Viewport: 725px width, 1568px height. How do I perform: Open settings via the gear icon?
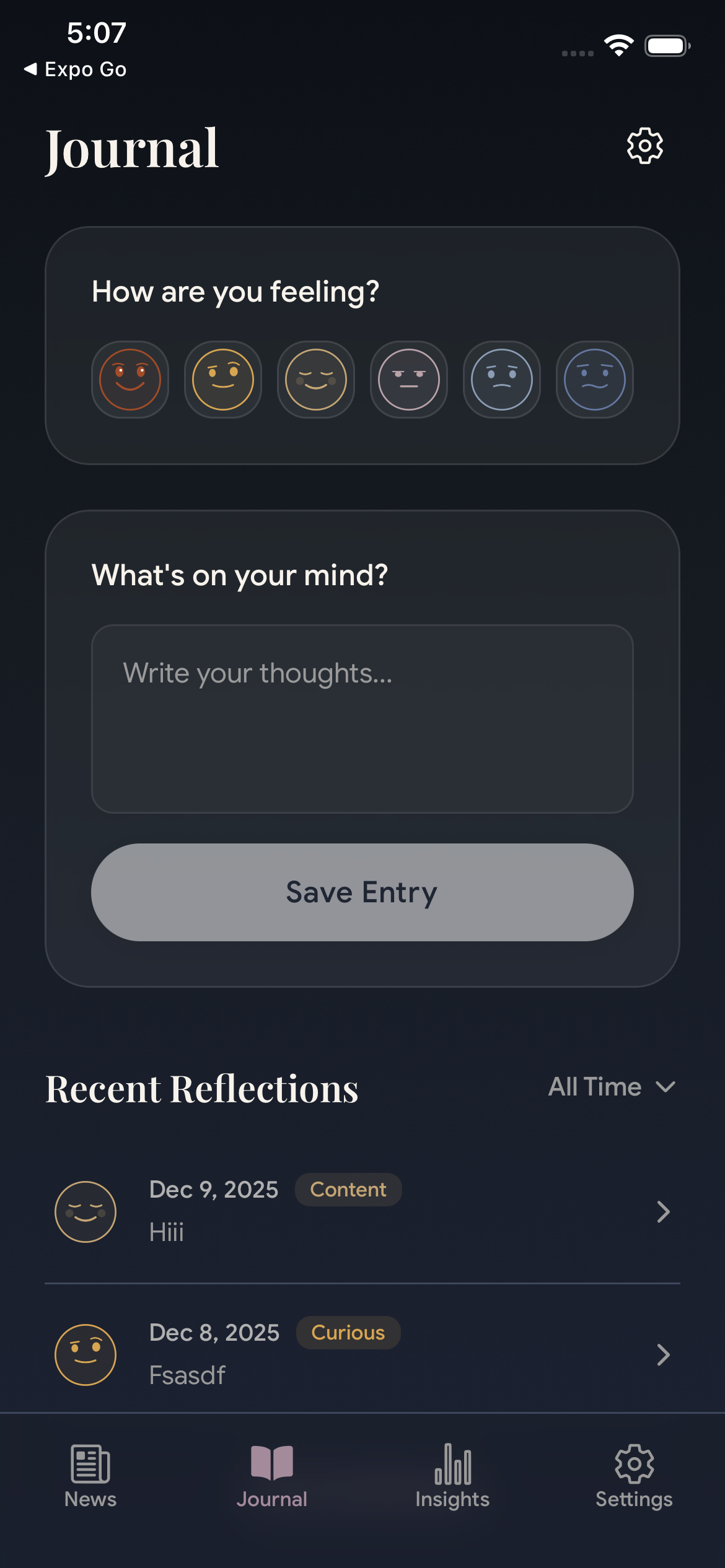[x=644, y=146]
